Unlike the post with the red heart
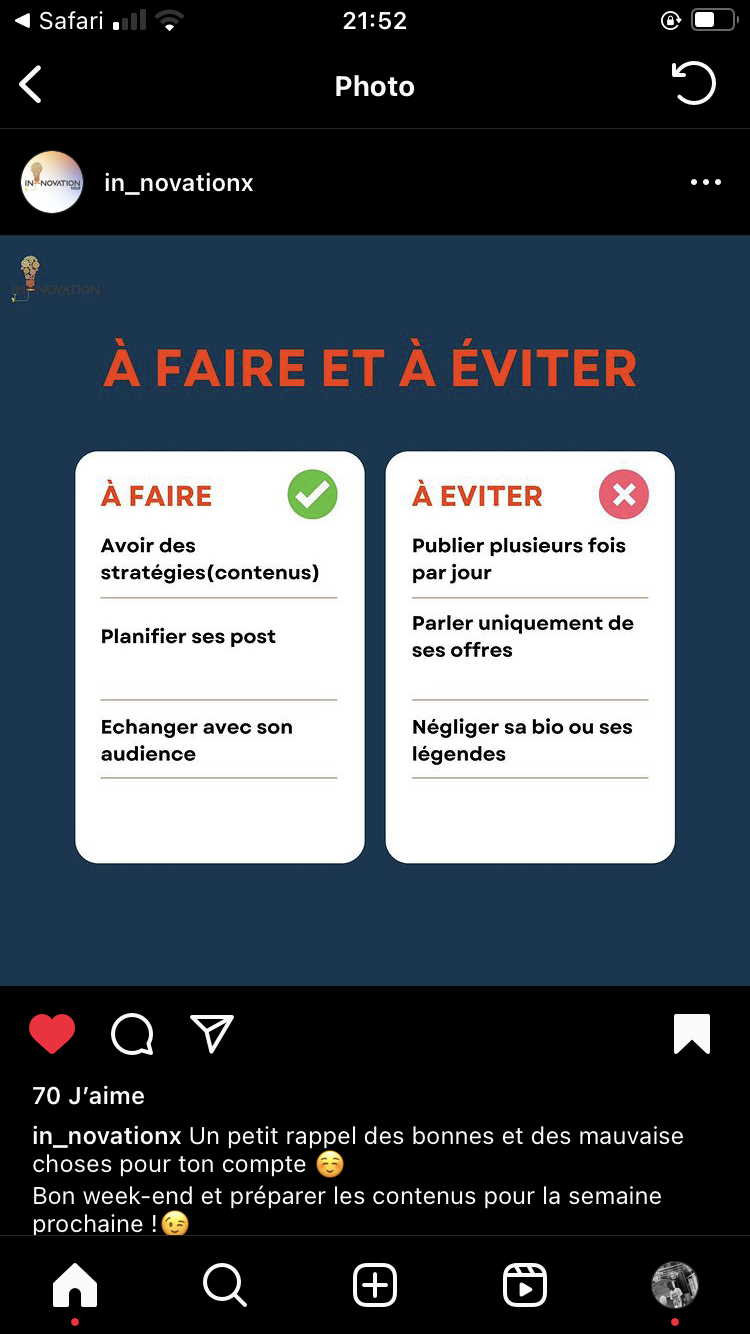Screen dimensions: 750x1334 pyautogui.click(x=52, y=1034)
